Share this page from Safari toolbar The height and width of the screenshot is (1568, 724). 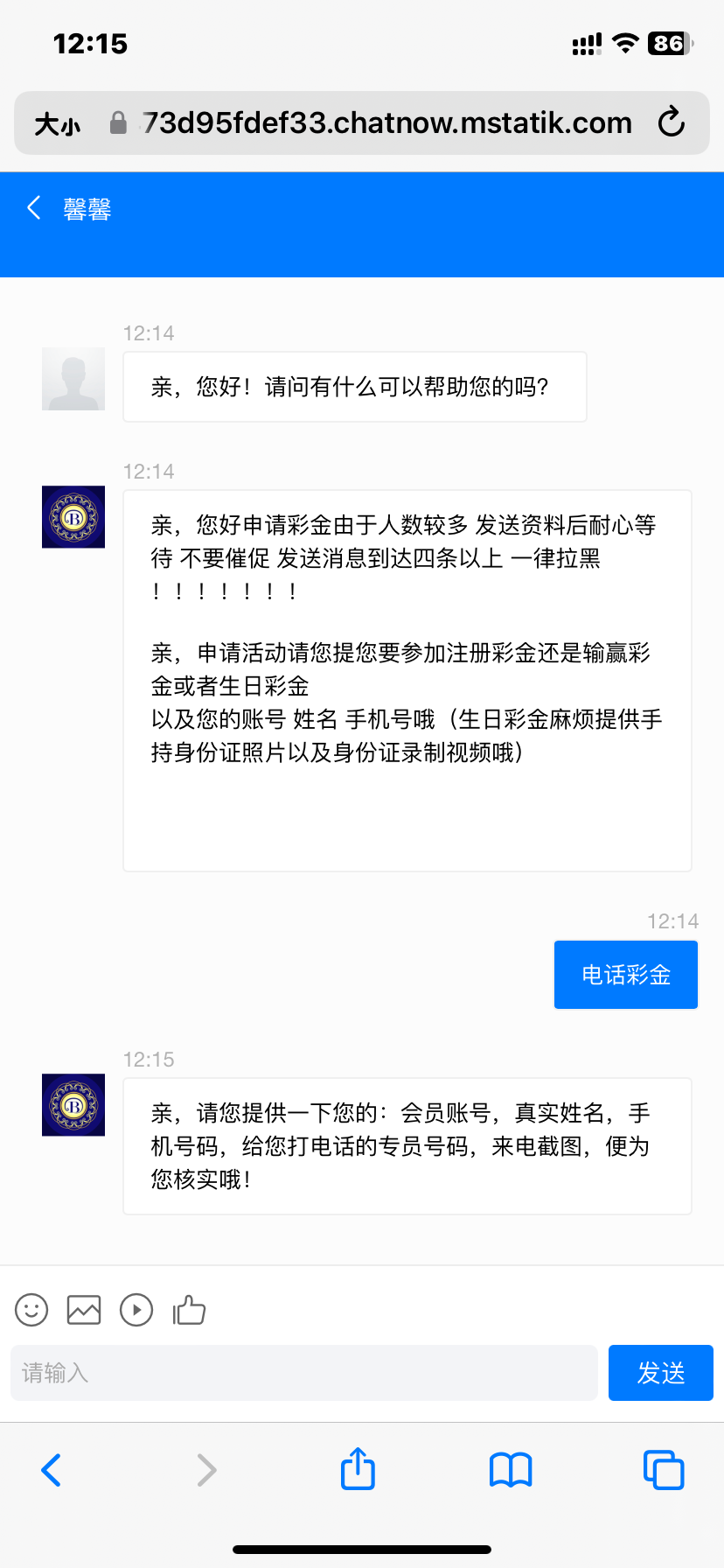click(x=358, y=1468)
